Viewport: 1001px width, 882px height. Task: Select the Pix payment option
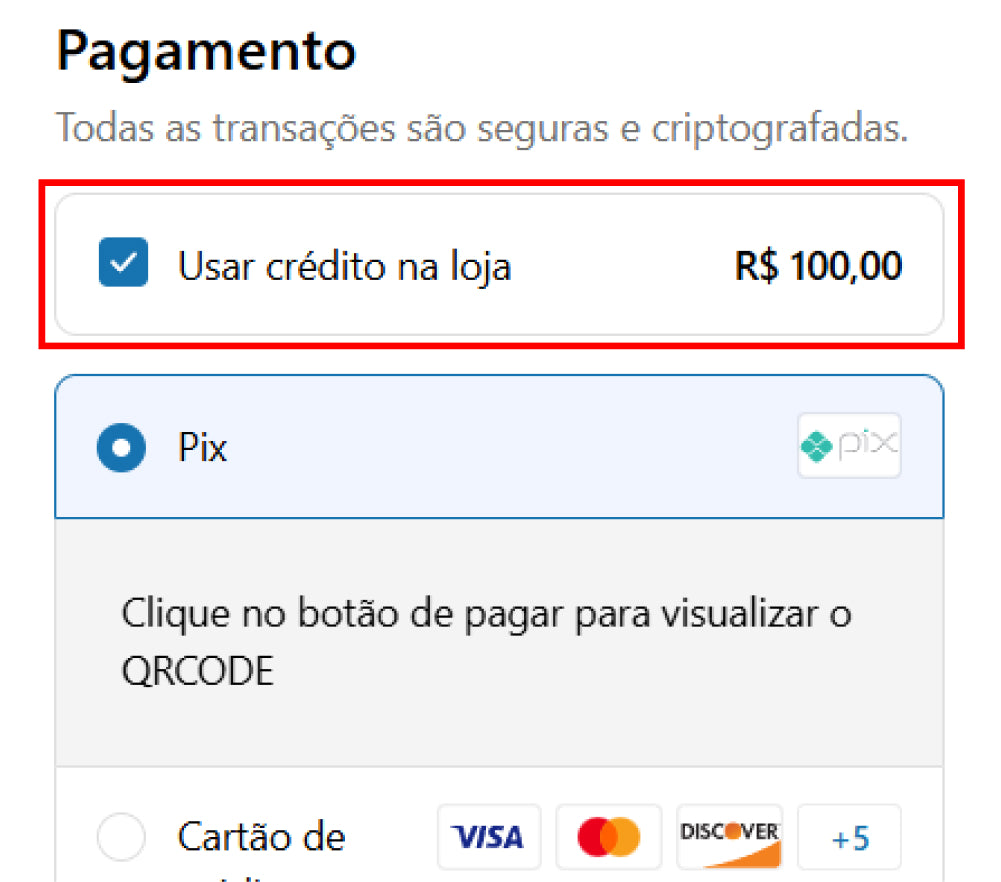pyautogui.click(x=121, y=448)
